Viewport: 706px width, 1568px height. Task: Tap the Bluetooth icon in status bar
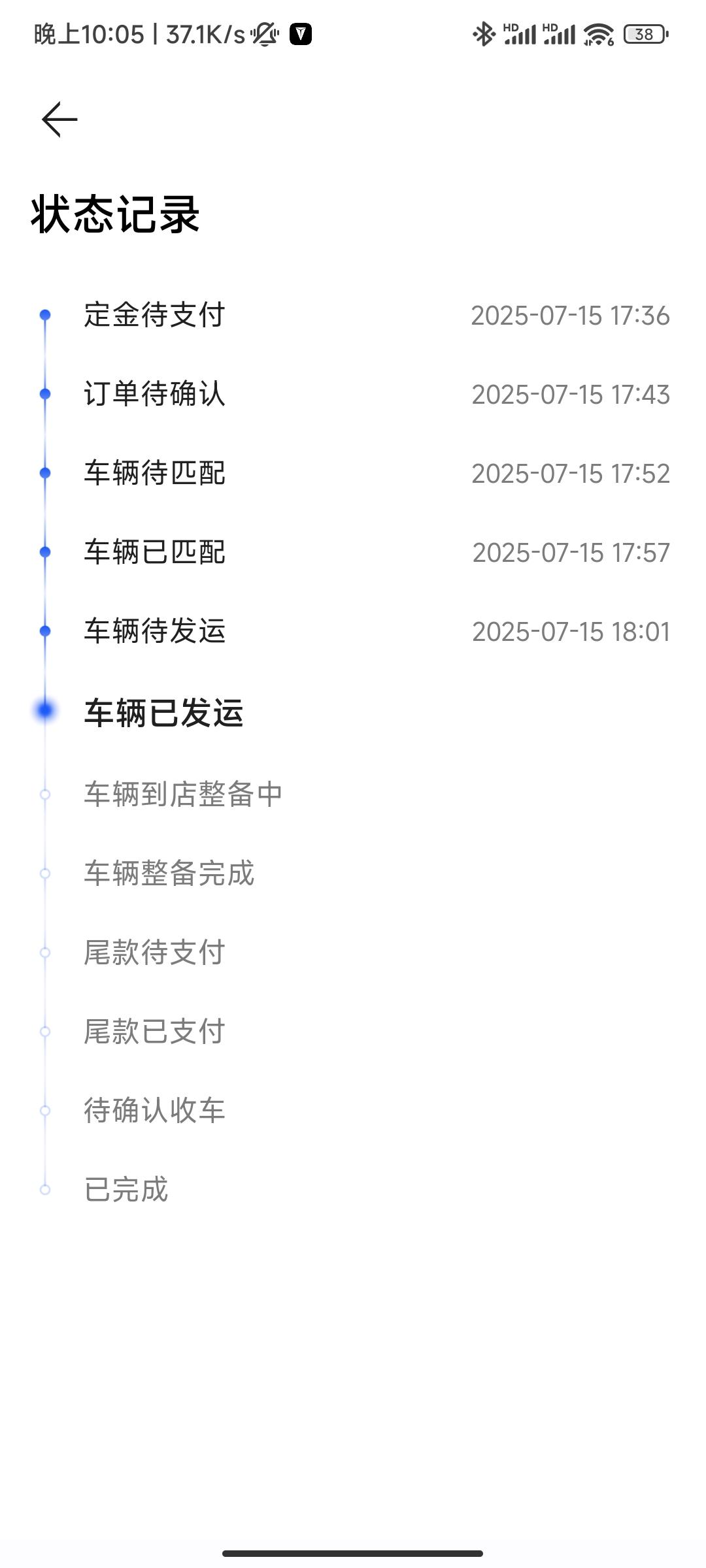484,34
